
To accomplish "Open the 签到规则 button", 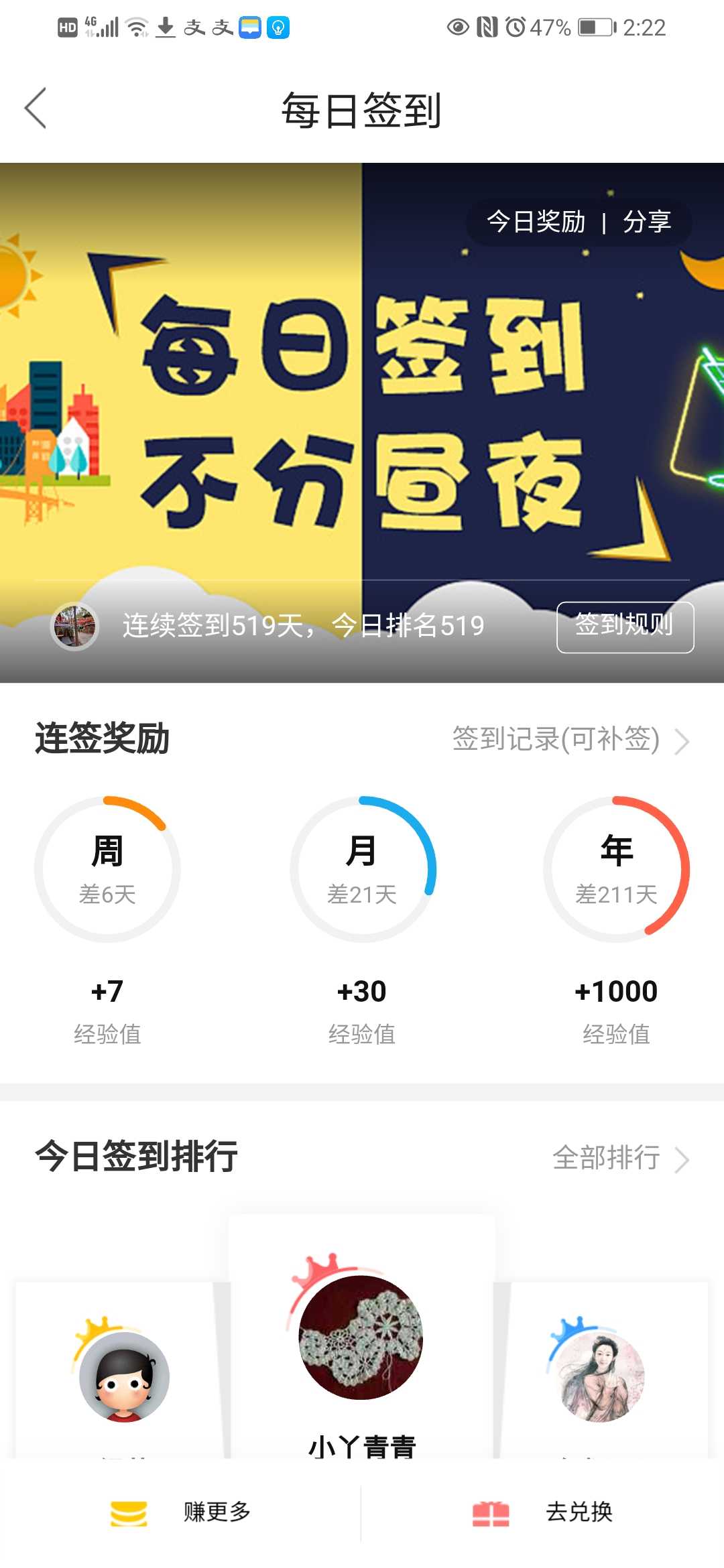I will (x=625, y=627).
